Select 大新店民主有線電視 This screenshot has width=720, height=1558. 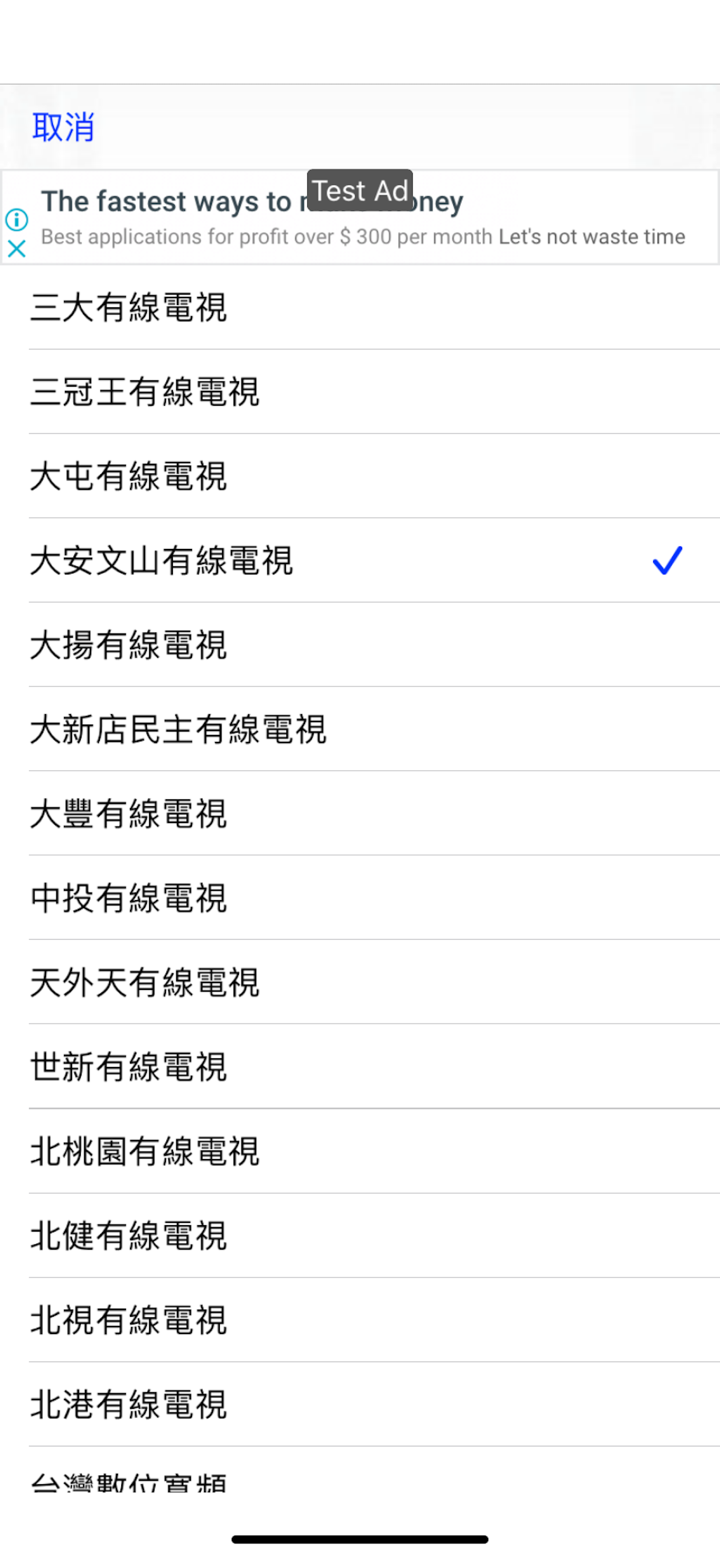tap(180, 730)
